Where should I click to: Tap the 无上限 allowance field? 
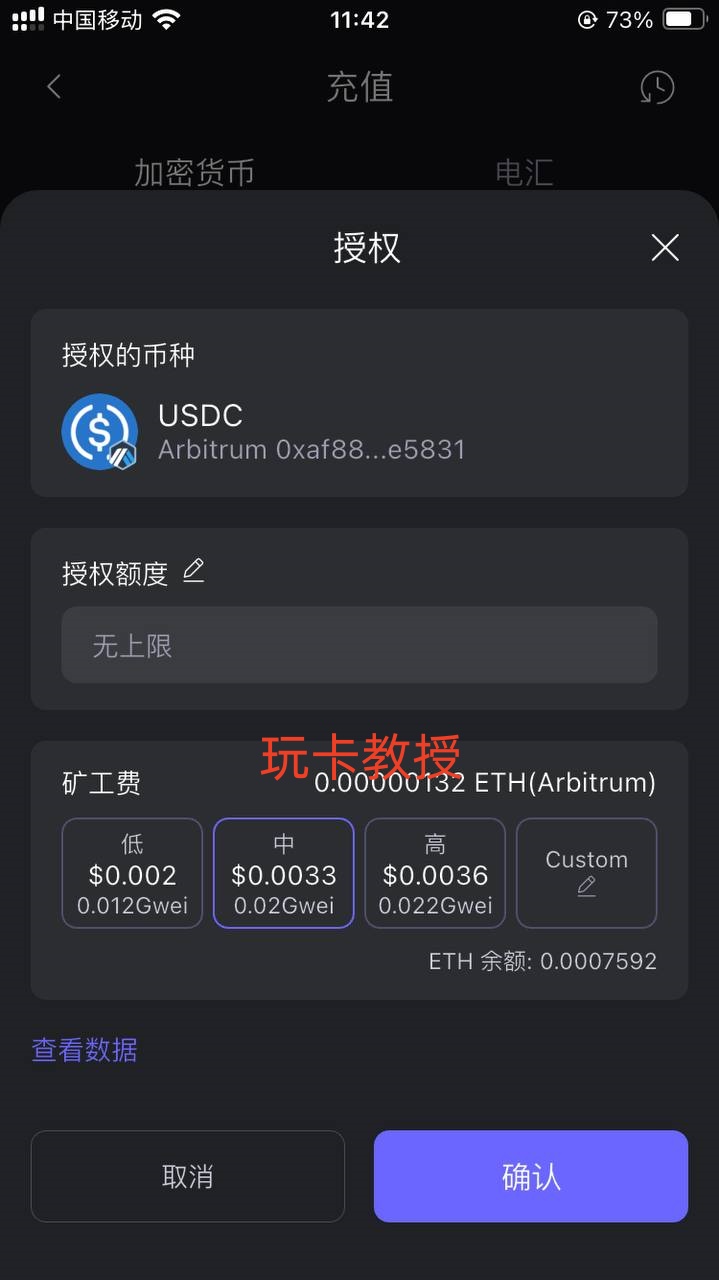359,645
